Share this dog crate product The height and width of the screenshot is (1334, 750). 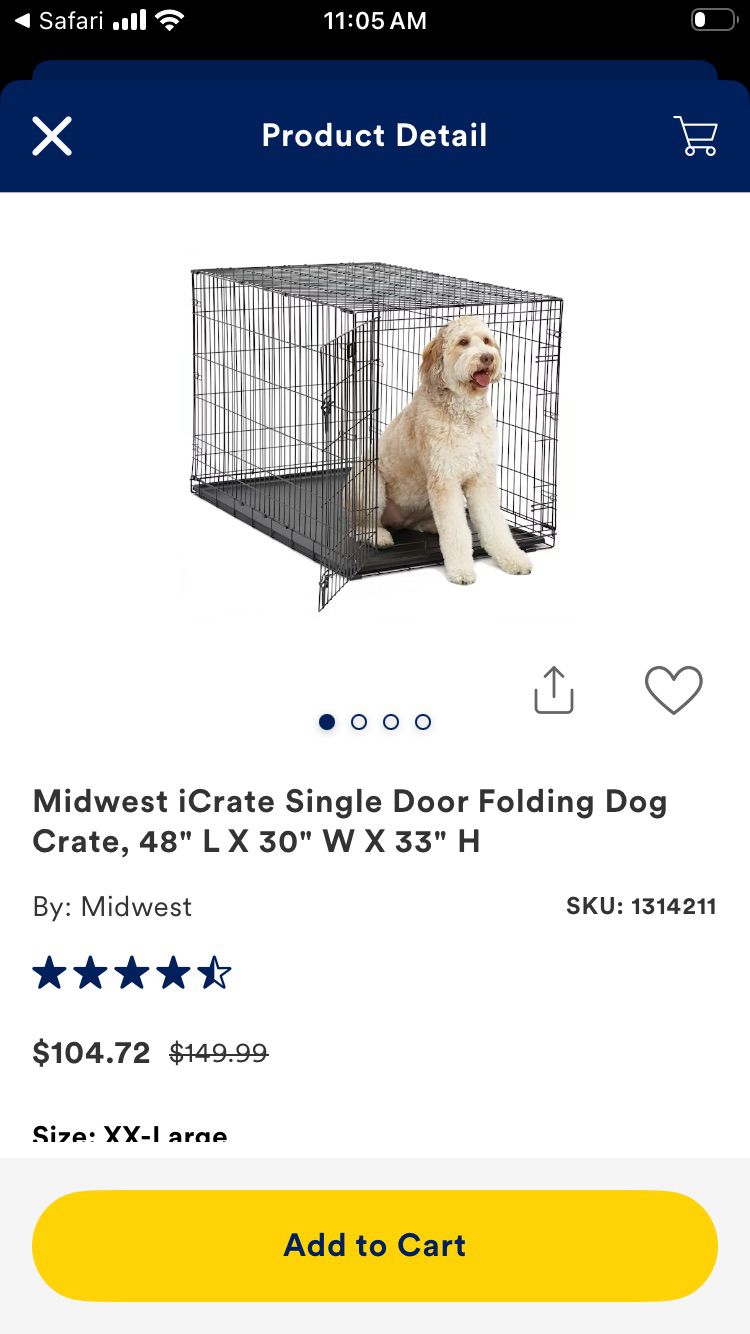(553, 690)
